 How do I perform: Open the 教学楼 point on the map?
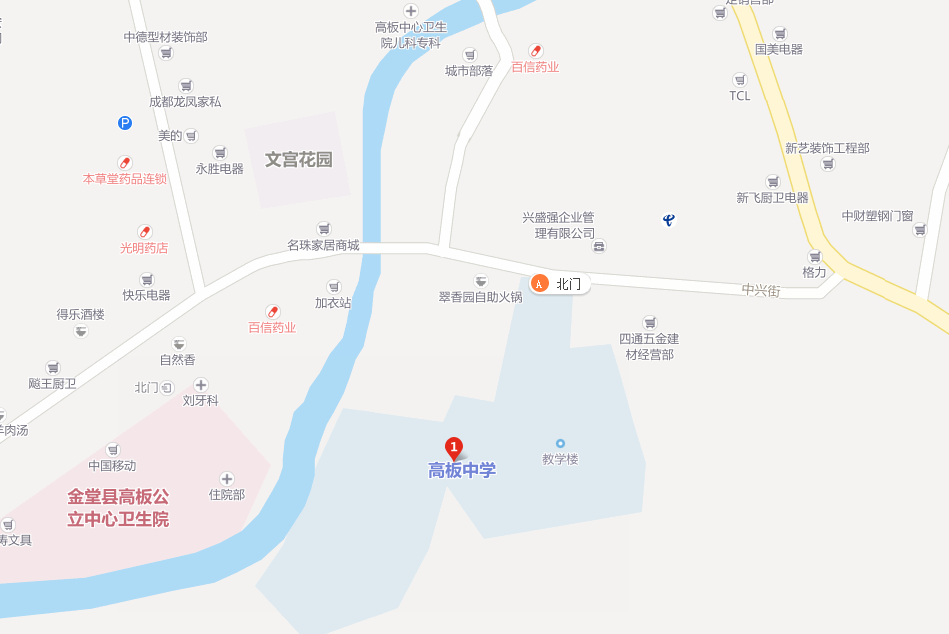coord(560,443)
